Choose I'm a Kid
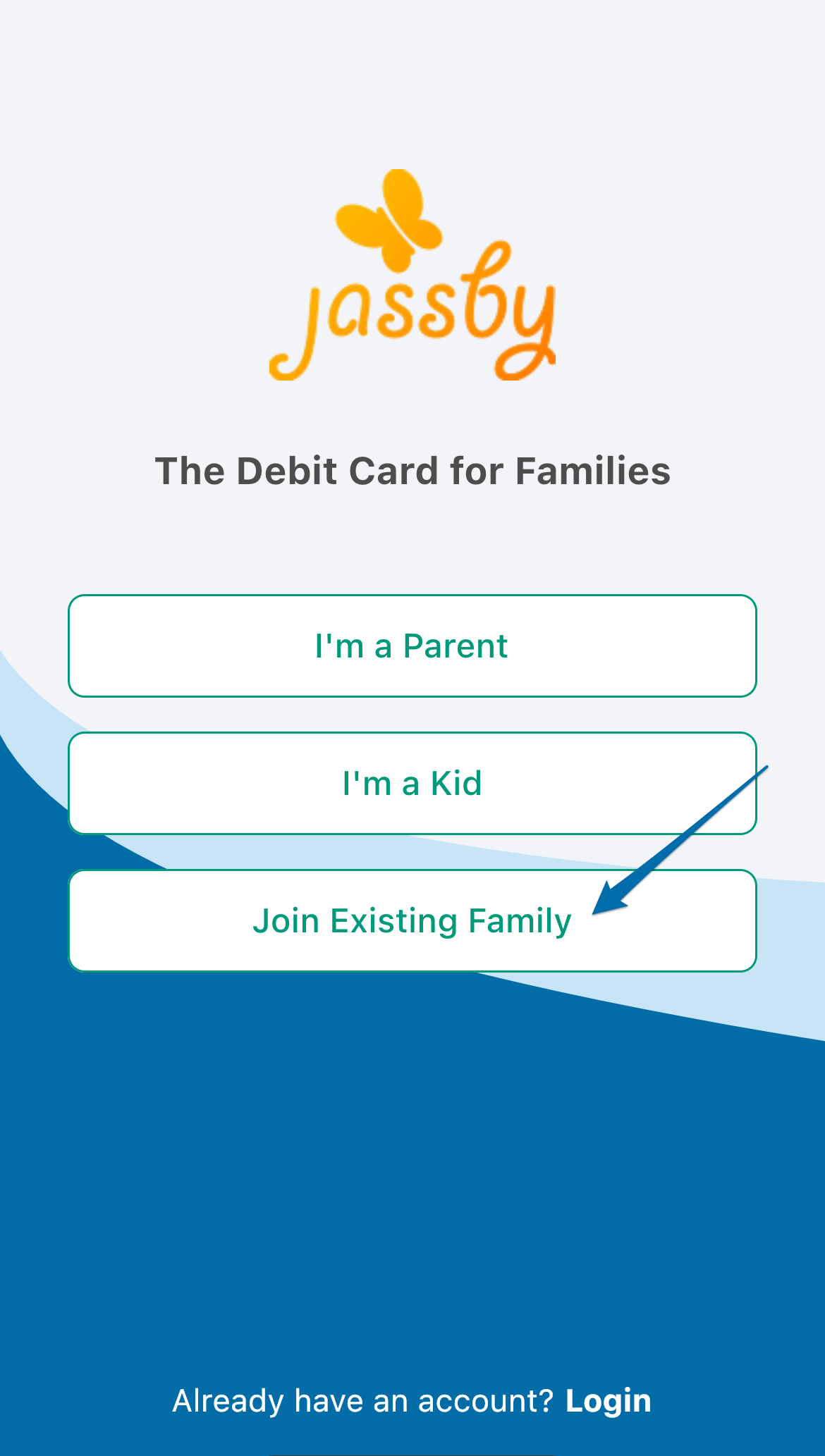 pyautogui.click(x=412, y=783)
